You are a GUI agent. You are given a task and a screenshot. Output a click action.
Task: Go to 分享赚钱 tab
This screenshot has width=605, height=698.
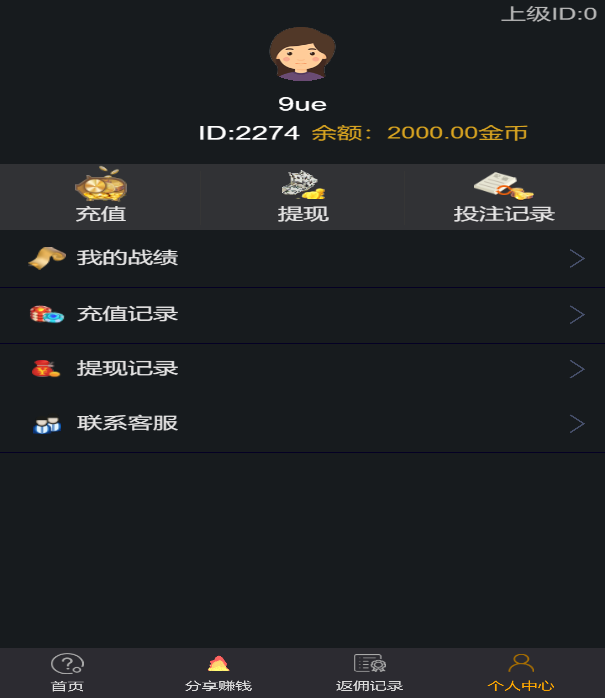click(218, 673)
